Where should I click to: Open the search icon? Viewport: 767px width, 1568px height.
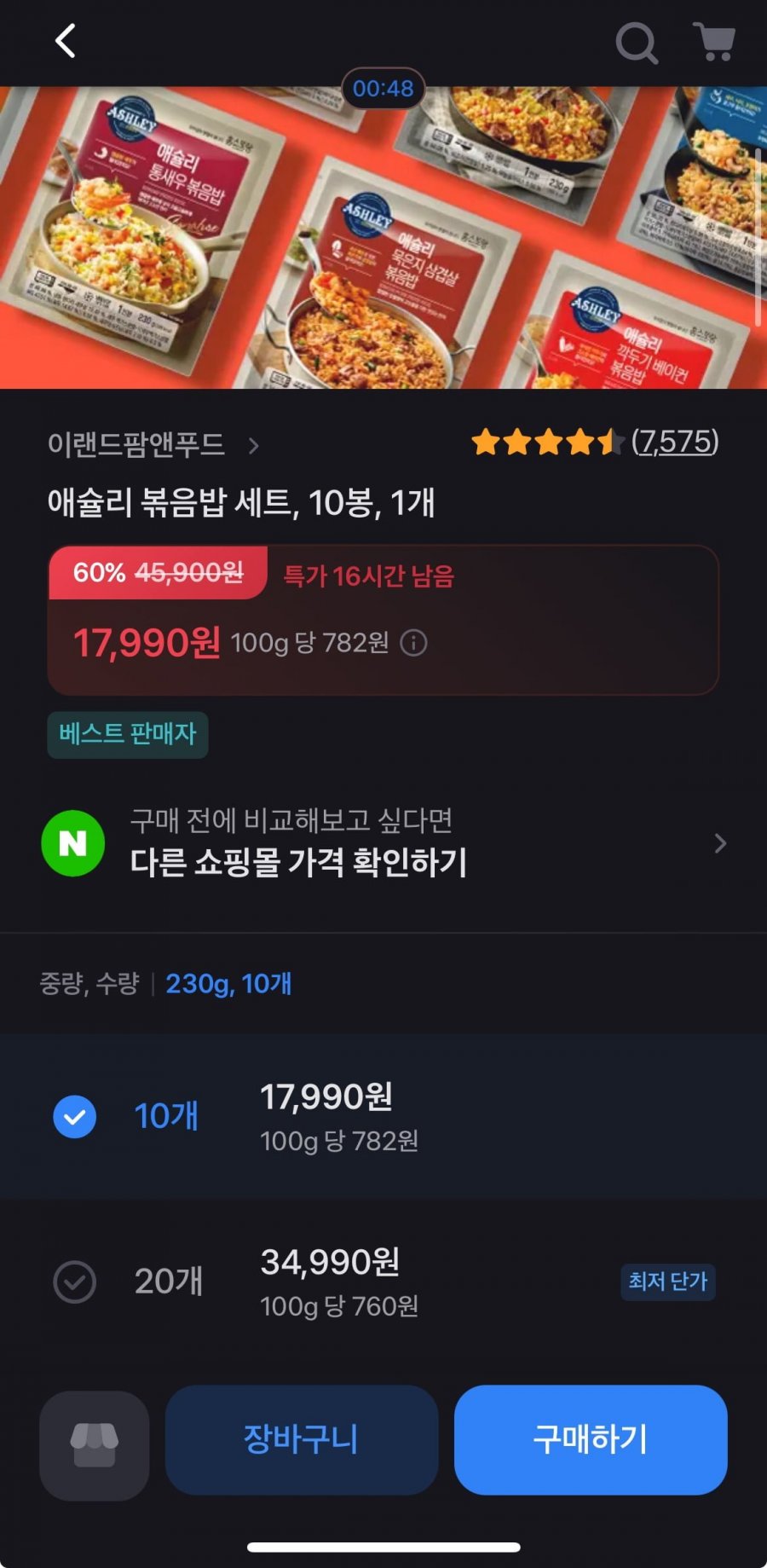pyautogui.click(x=636, y=42)
